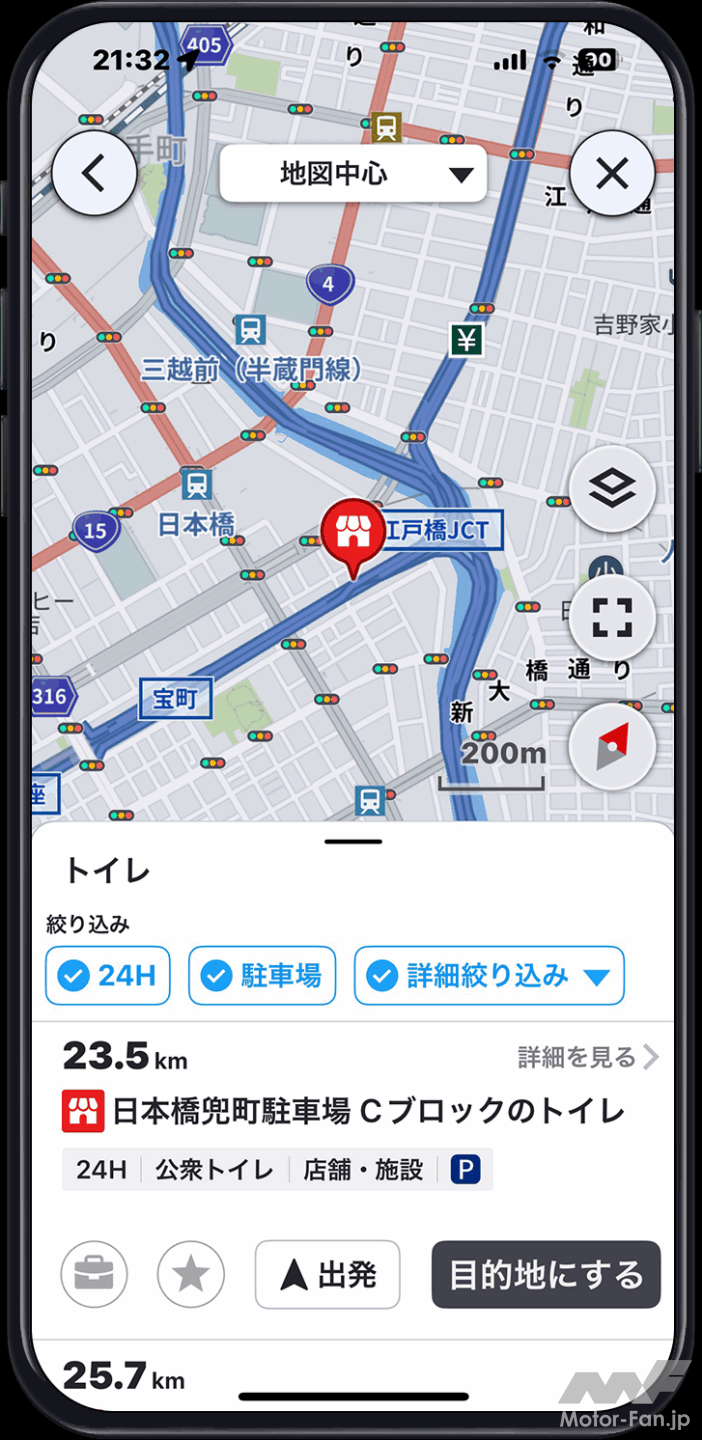Expand map to full screen
The image size is (702, 1440).
pyautogui.click(x=612, y=618)
